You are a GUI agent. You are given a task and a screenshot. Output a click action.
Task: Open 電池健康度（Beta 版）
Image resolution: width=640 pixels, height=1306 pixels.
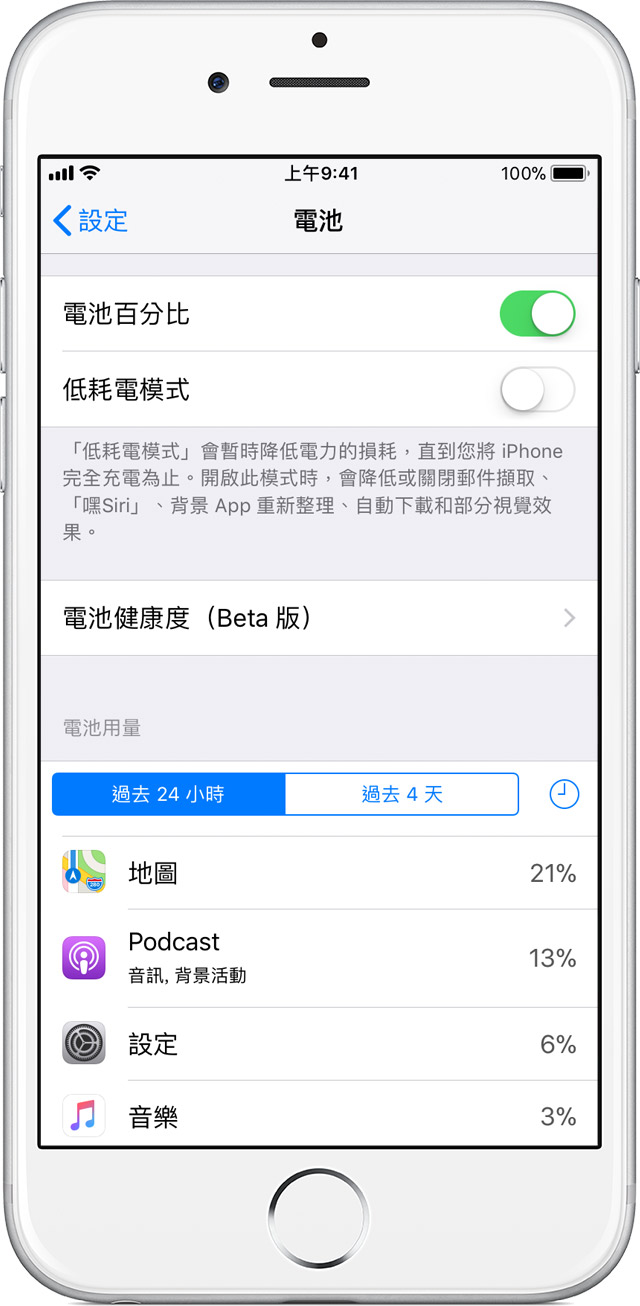click(319, 618)
